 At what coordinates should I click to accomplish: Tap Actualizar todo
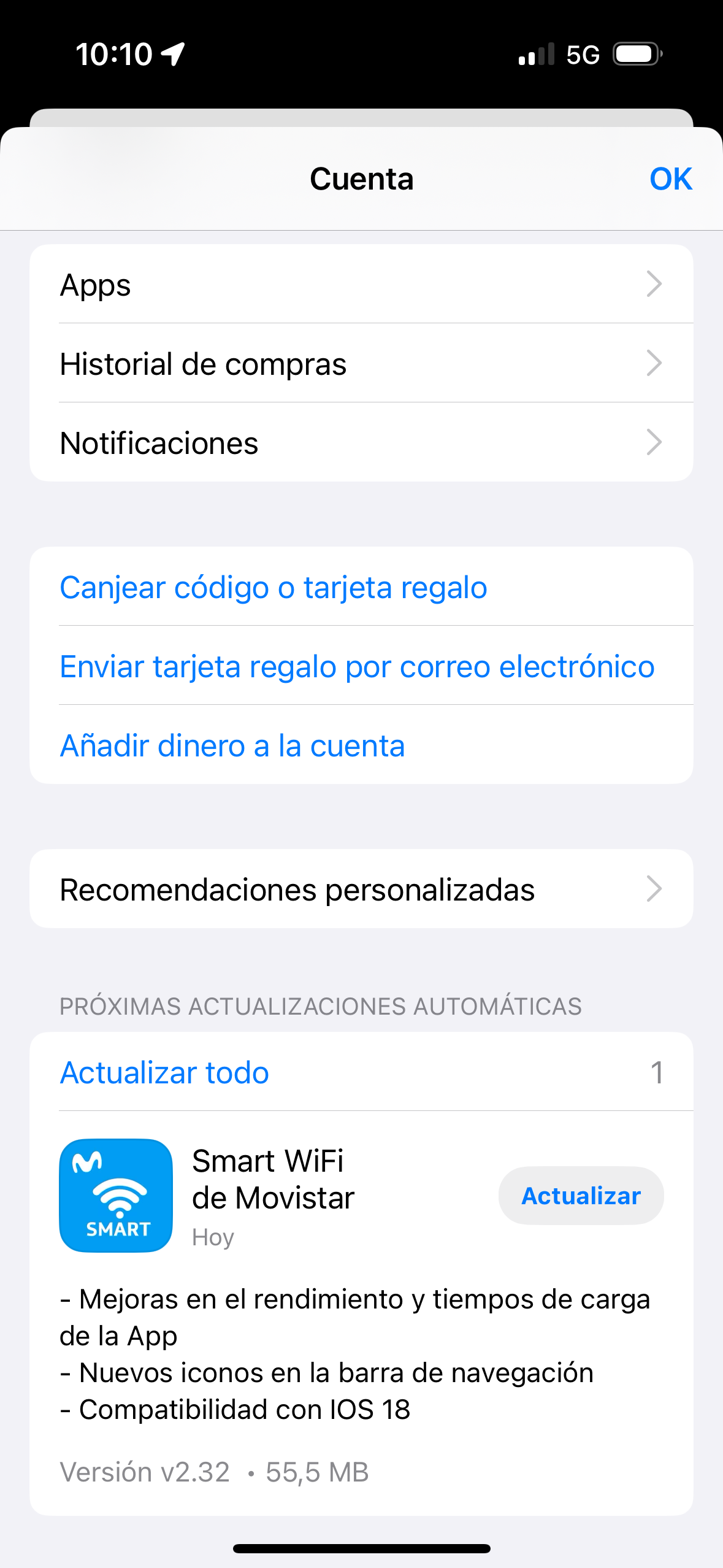point(164,1072)
